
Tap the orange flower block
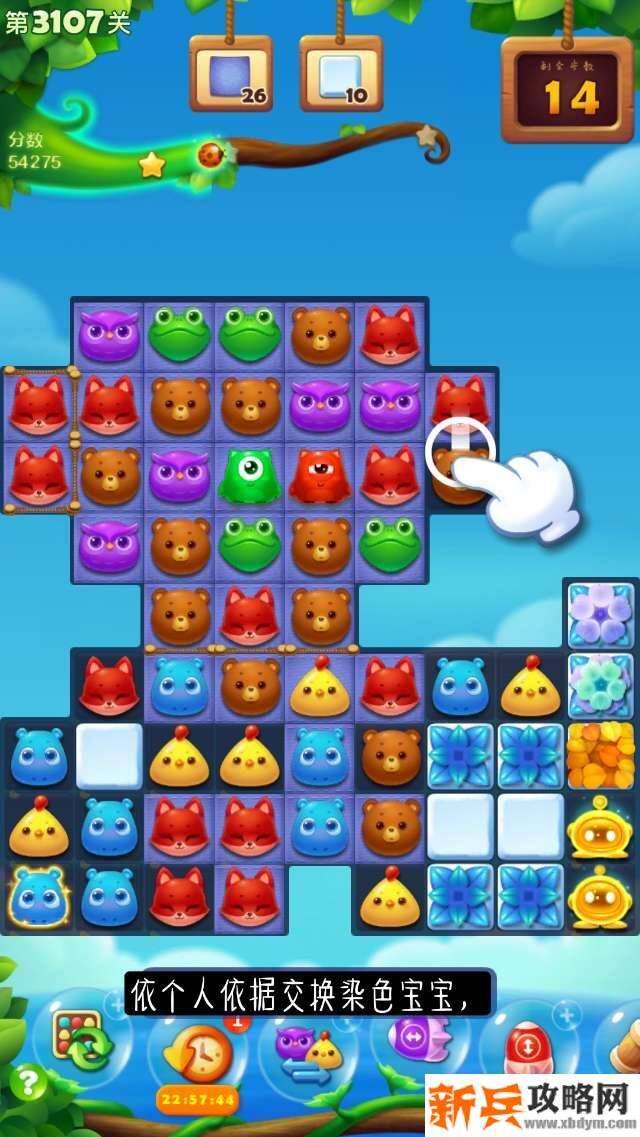point(600,755)
